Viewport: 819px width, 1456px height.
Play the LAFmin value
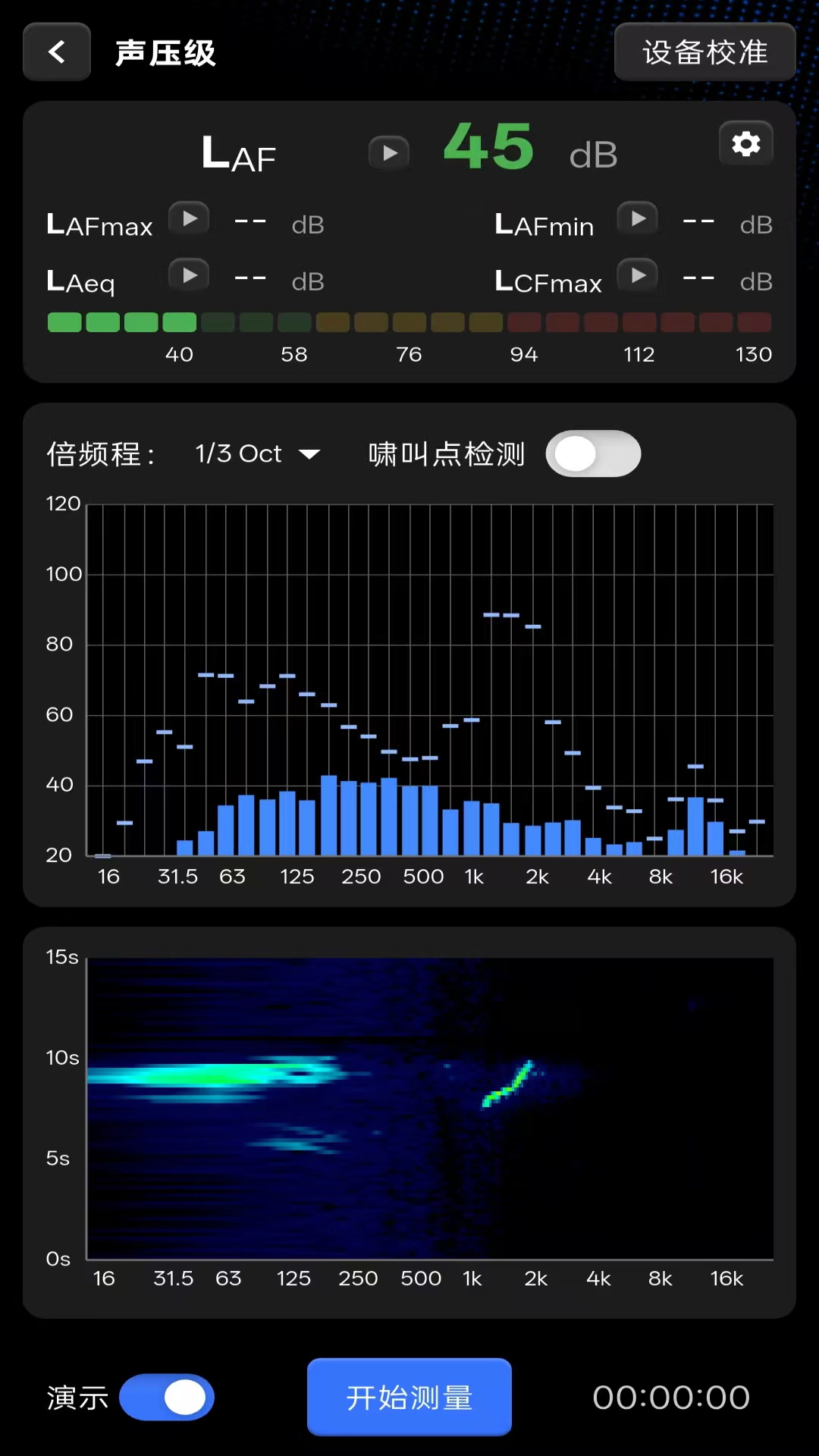(x=637, y=218)
